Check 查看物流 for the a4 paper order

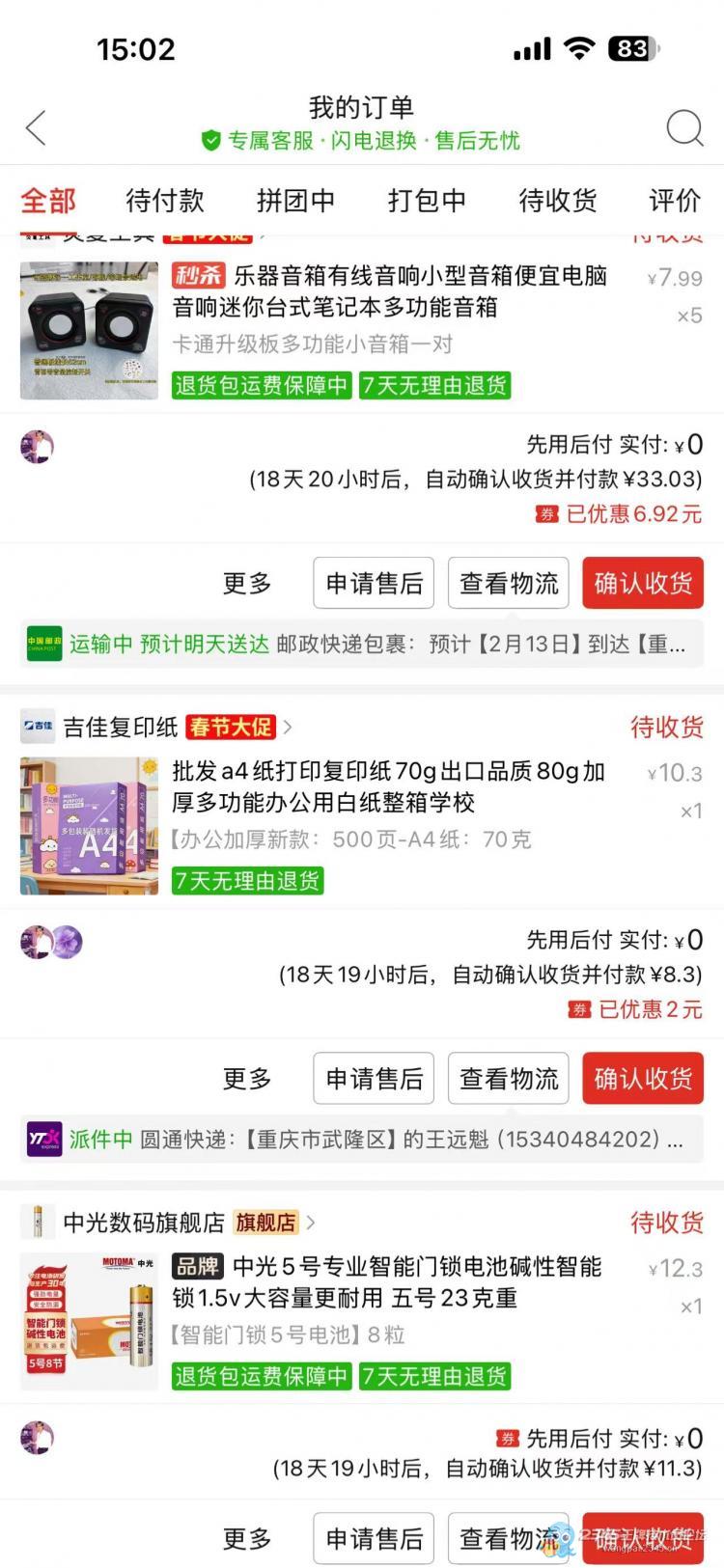tap(509, 1079)
